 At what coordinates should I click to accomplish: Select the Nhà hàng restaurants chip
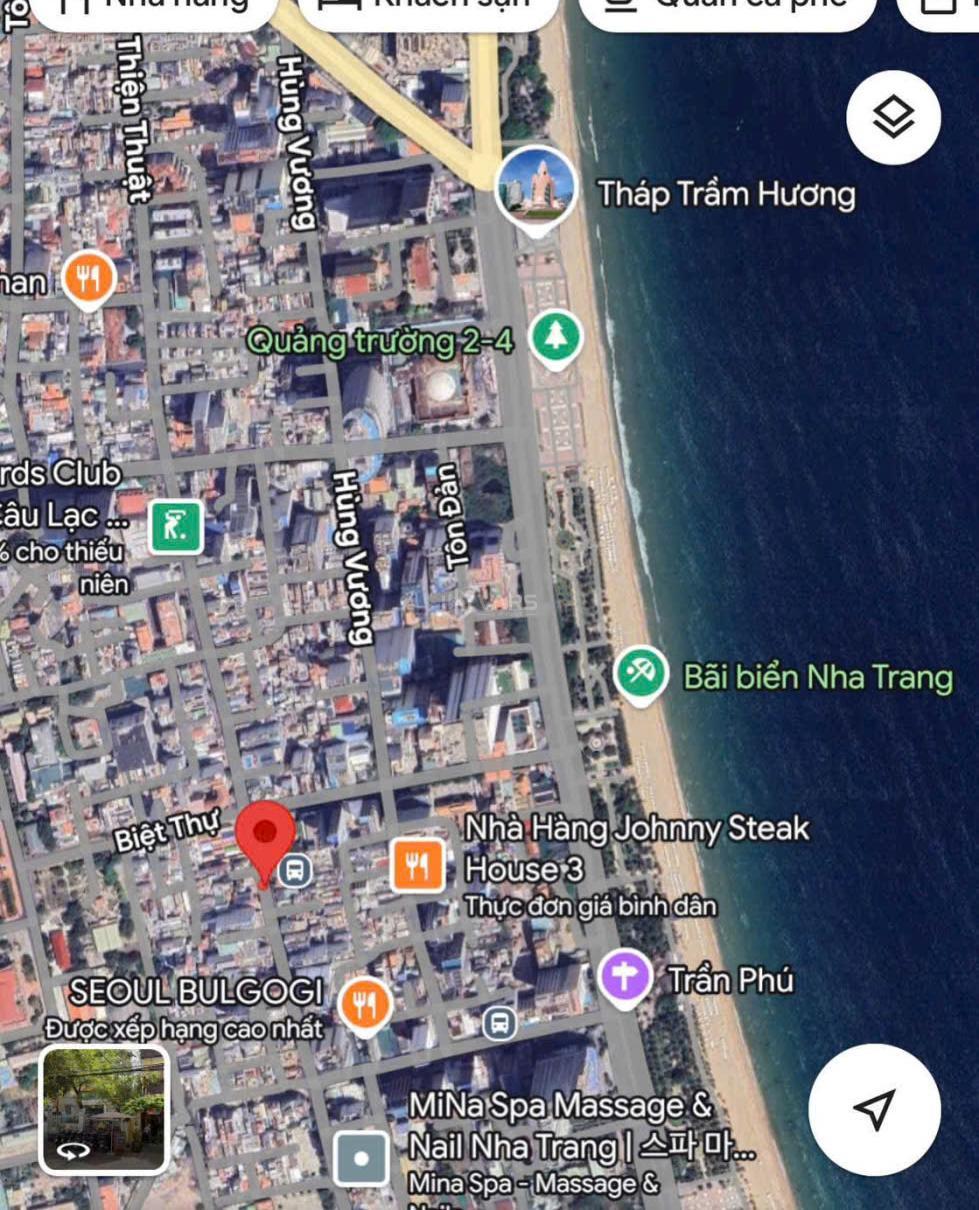(x=155, y=8)
